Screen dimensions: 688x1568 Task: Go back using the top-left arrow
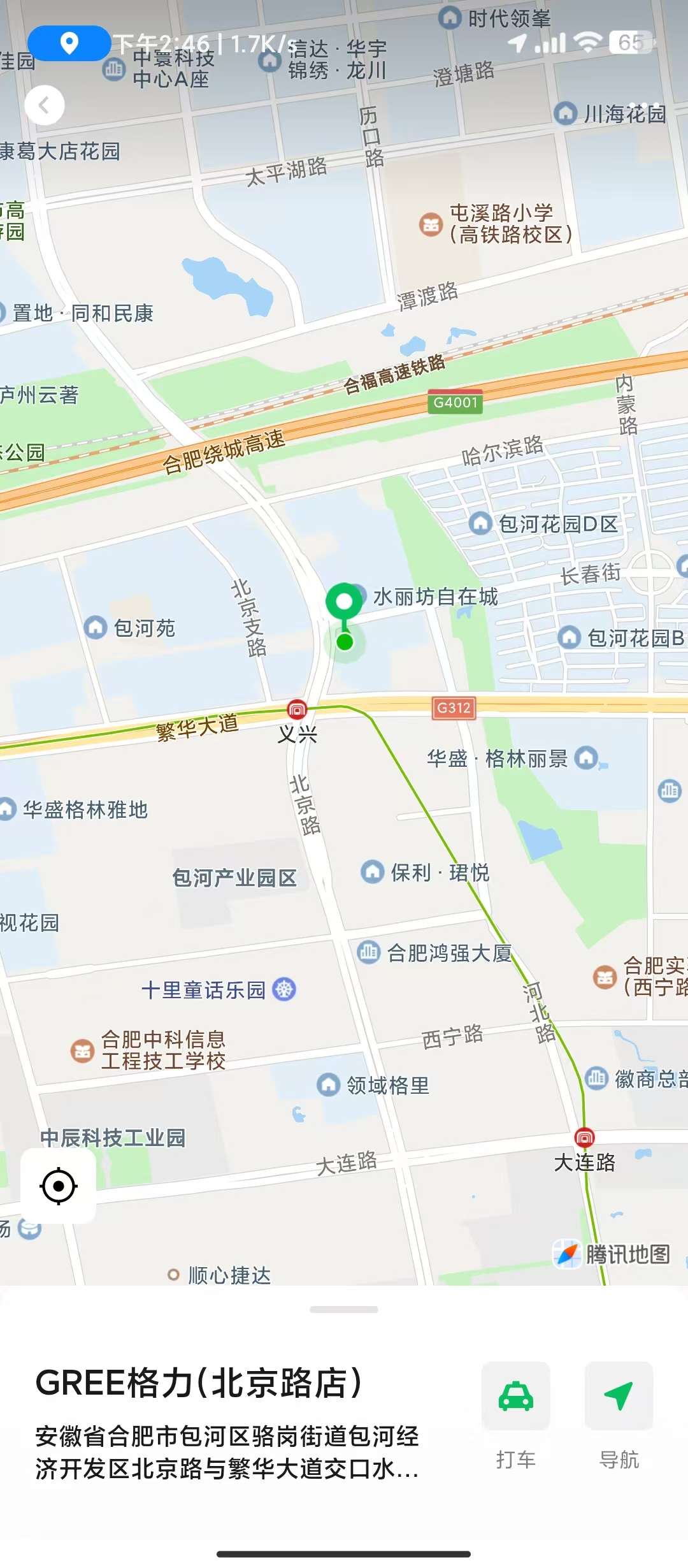(x=44, y=105)
